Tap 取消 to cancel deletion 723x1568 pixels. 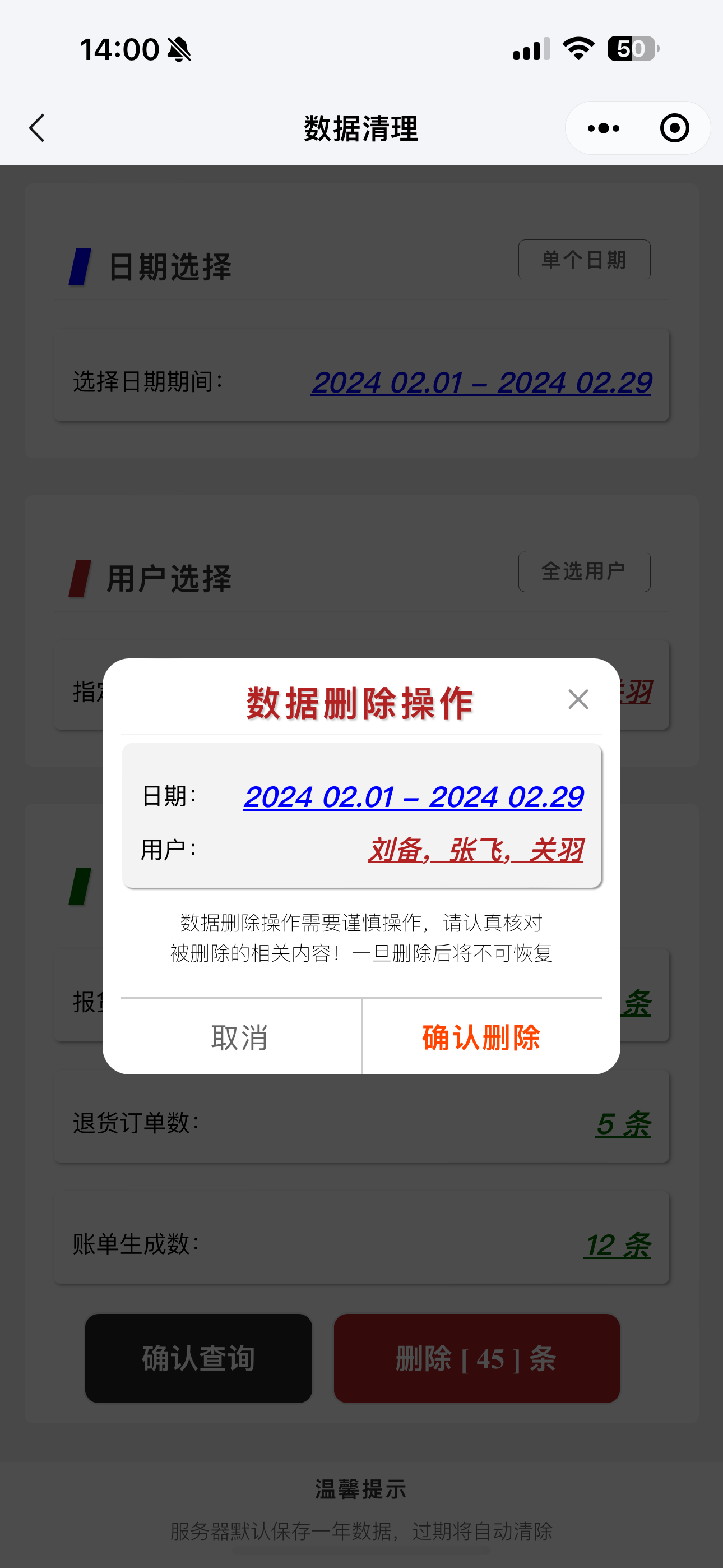(x=240, y=1037)
